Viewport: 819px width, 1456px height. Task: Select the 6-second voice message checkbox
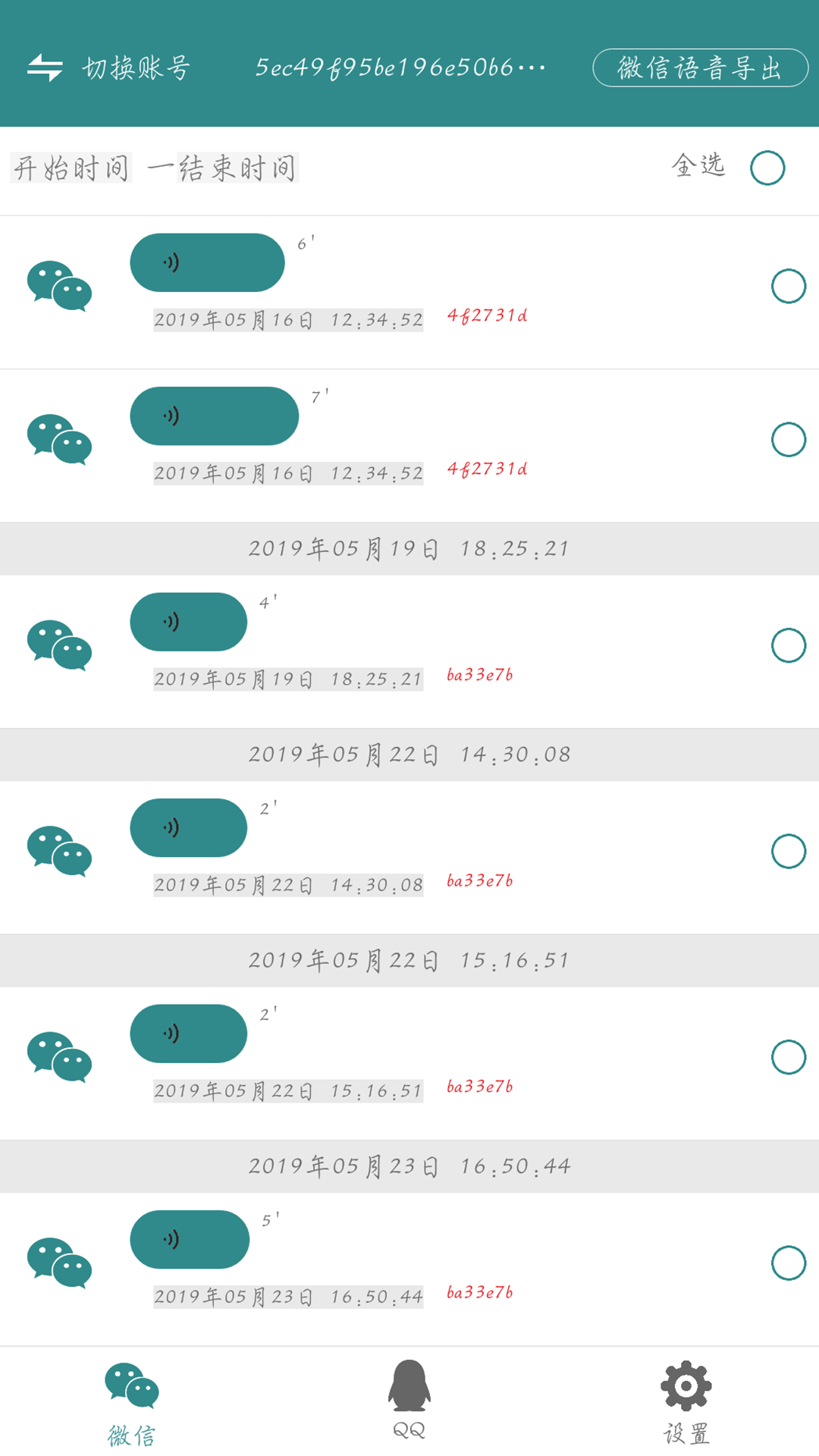pyautogui.click(x=788, y=286)
